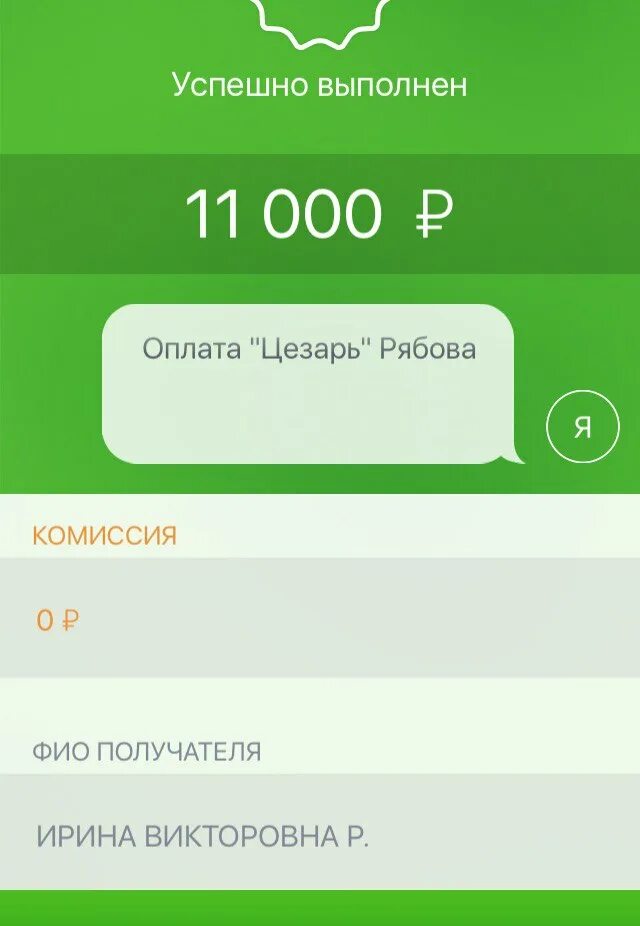The height and width of the screenshot is (926, 640).
Task: Tap the round "Я" sender avatar
Action: click(x=583, y=427)
